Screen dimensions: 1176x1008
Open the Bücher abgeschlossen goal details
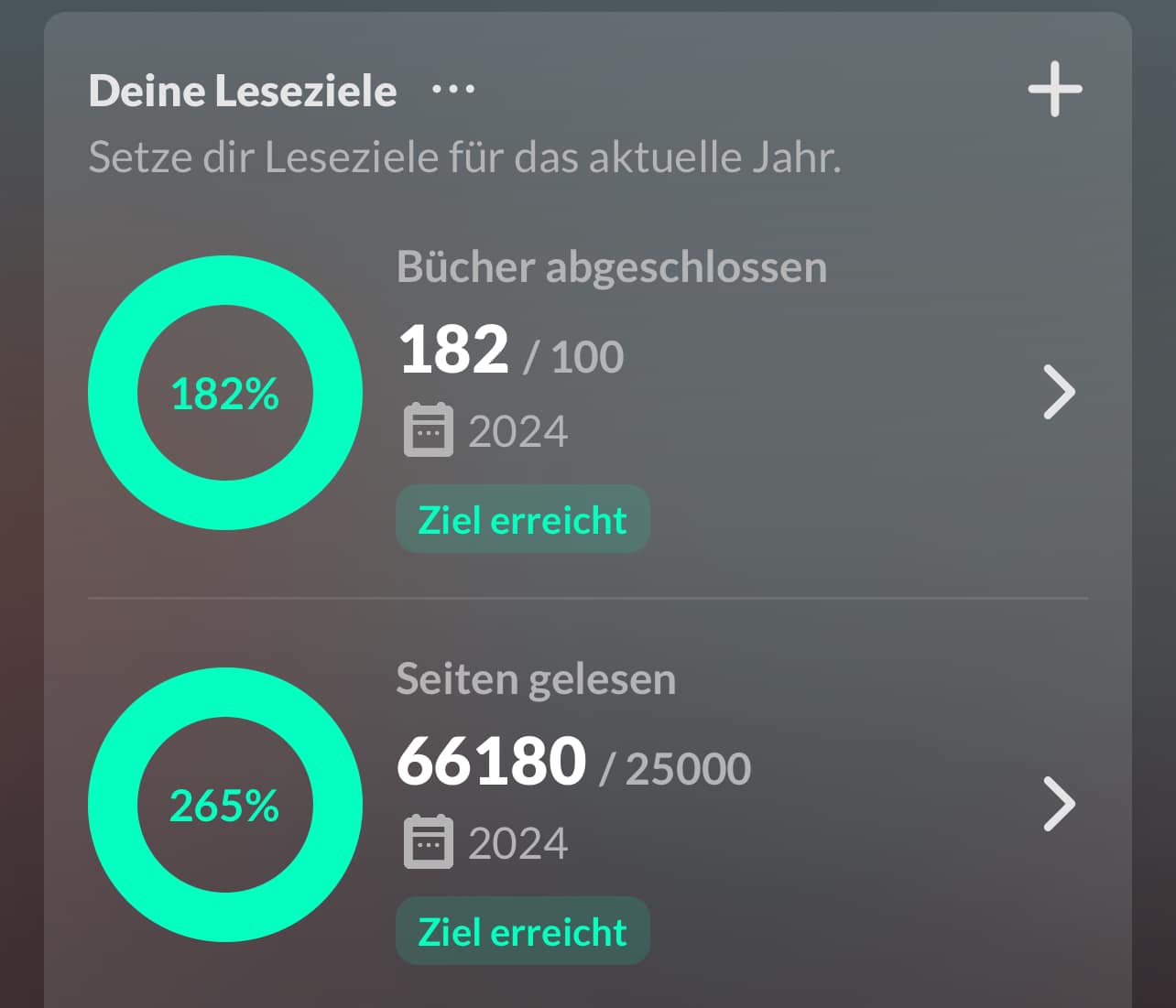(1059, 393)
